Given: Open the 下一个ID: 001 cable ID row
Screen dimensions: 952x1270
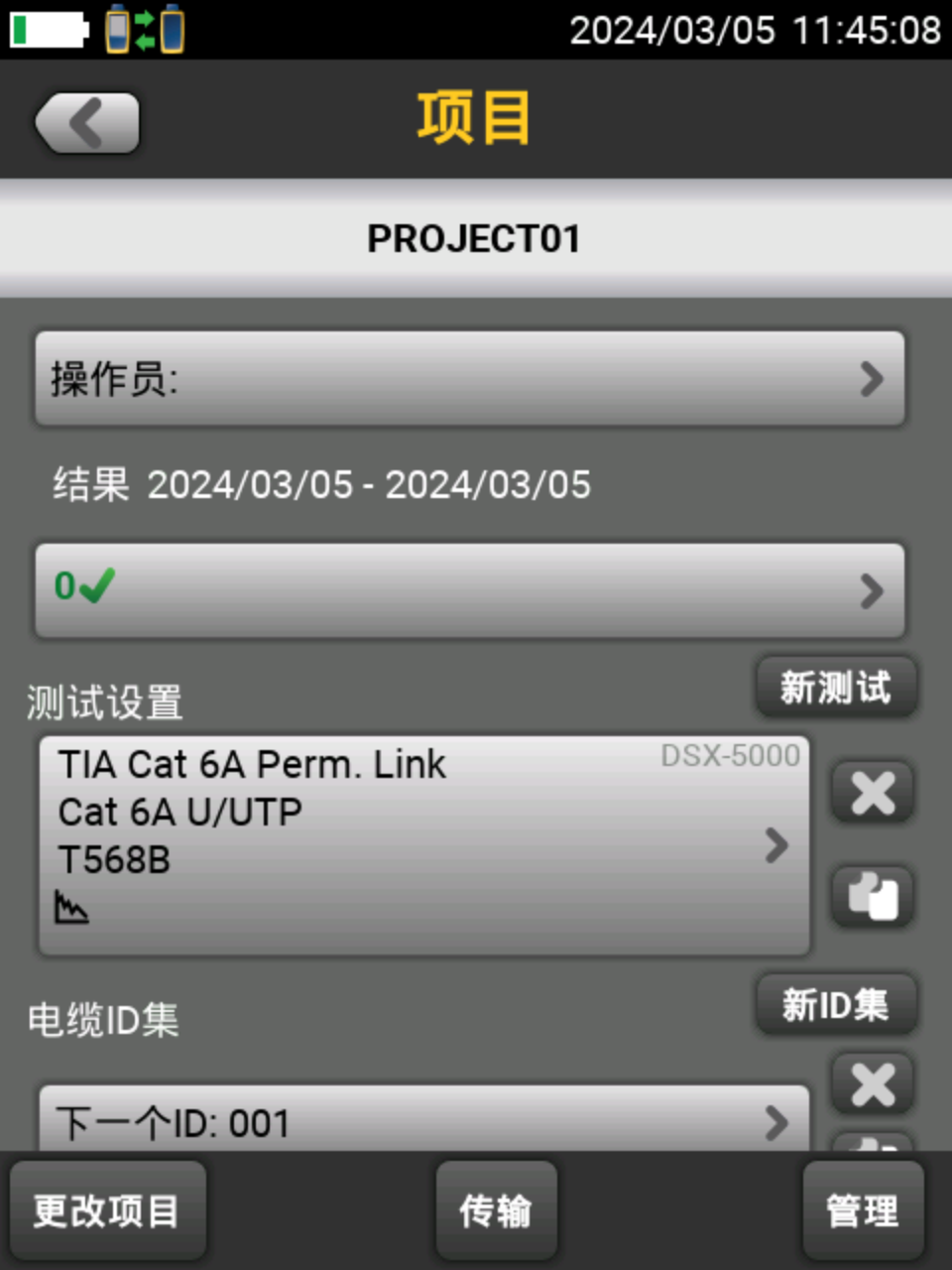Looking at the screenshot, I should click(423, 1122).
